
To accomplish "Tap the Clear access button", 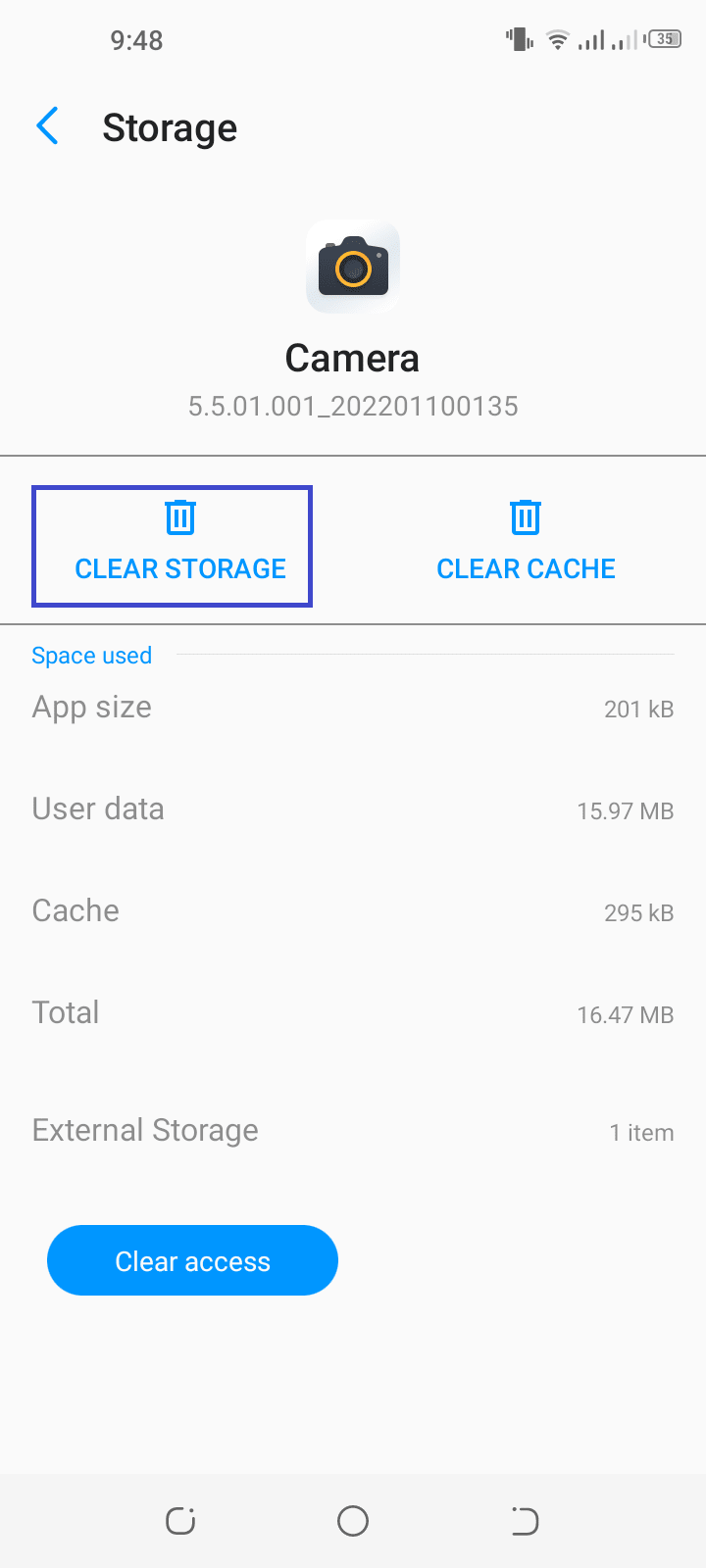I will click(x=192, y=1260).
